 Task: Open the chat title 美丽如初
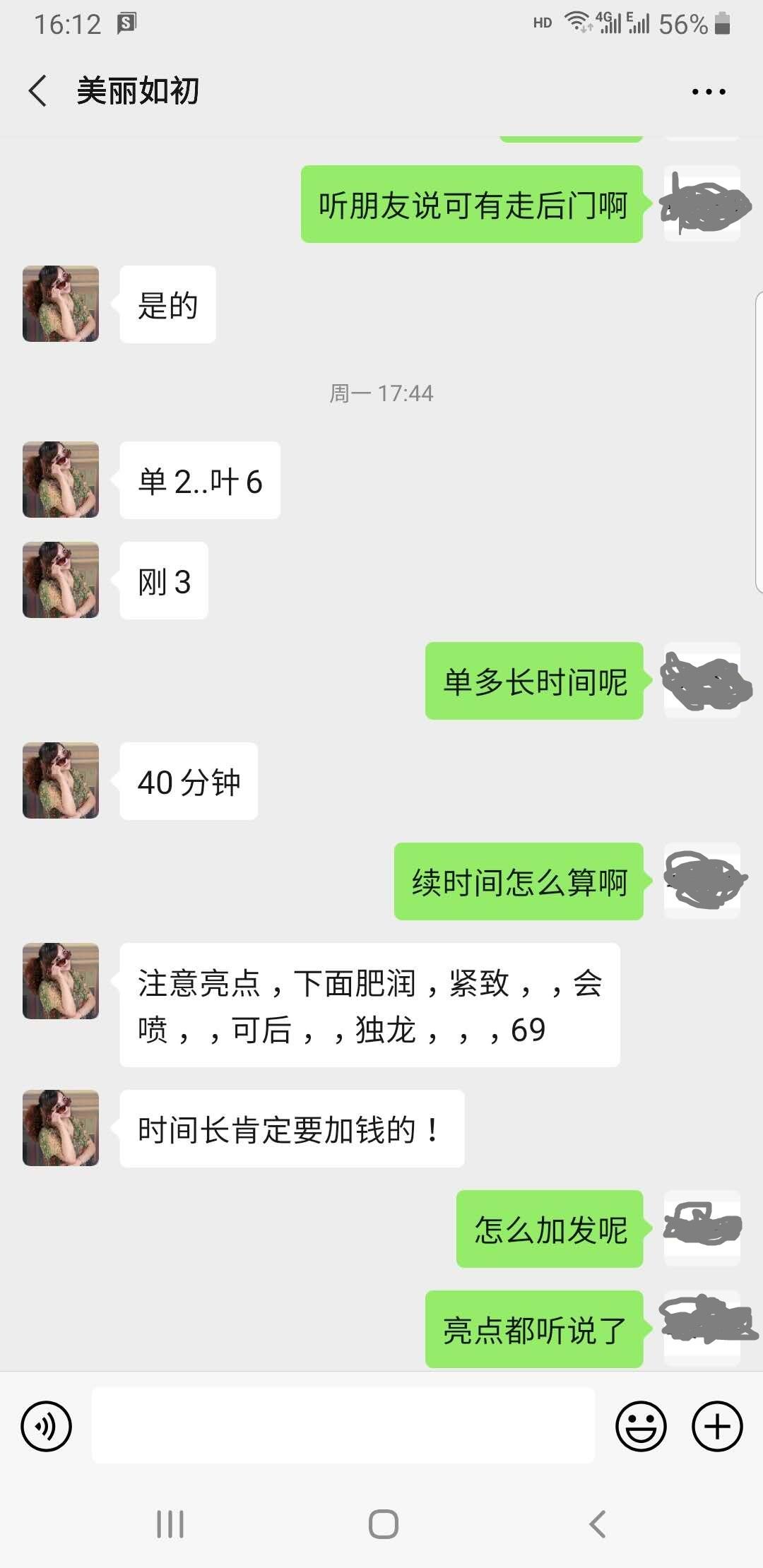[x=138, y=90]
